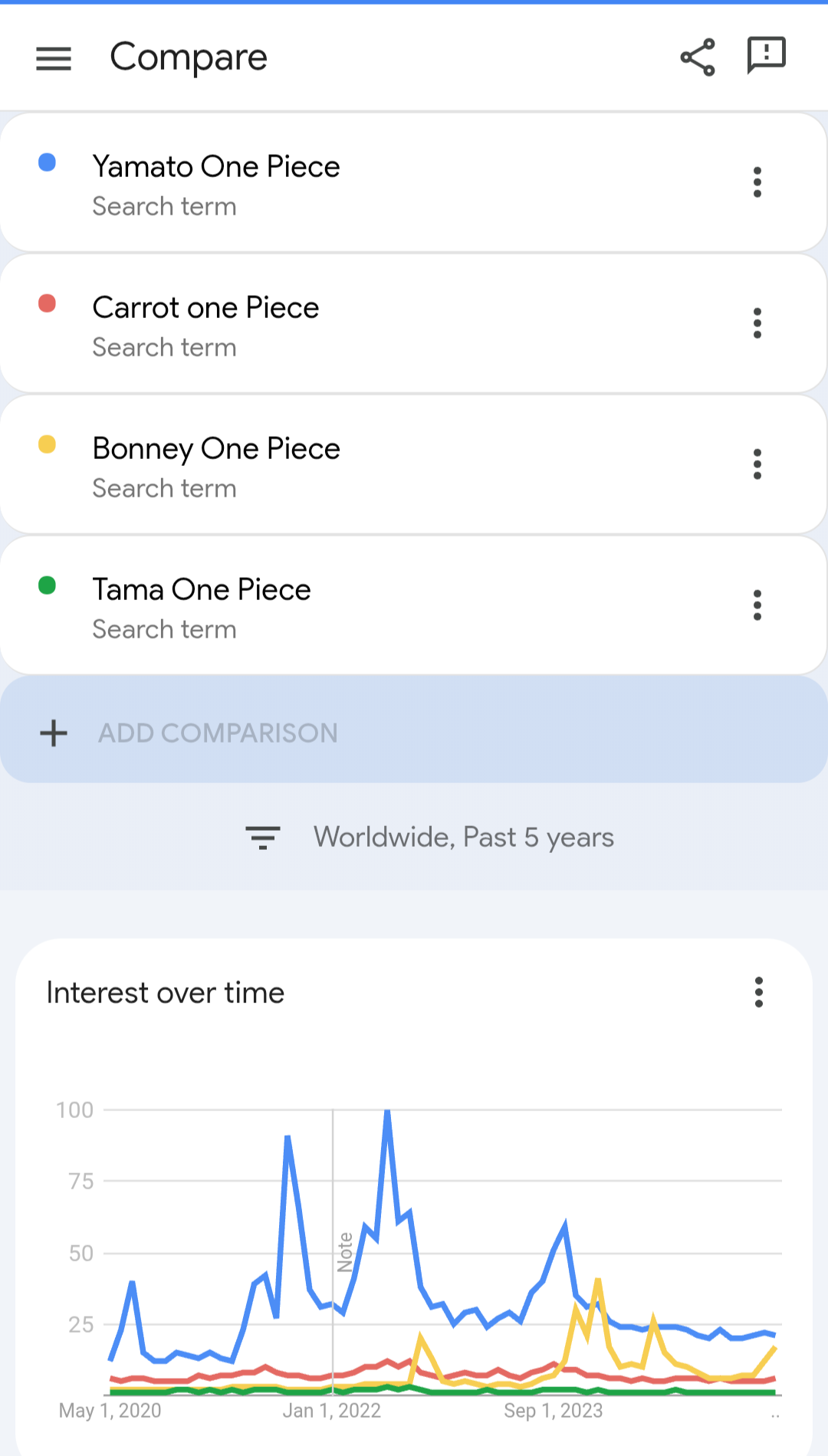Open options for Carrot one Piece term

click(757, 323)
